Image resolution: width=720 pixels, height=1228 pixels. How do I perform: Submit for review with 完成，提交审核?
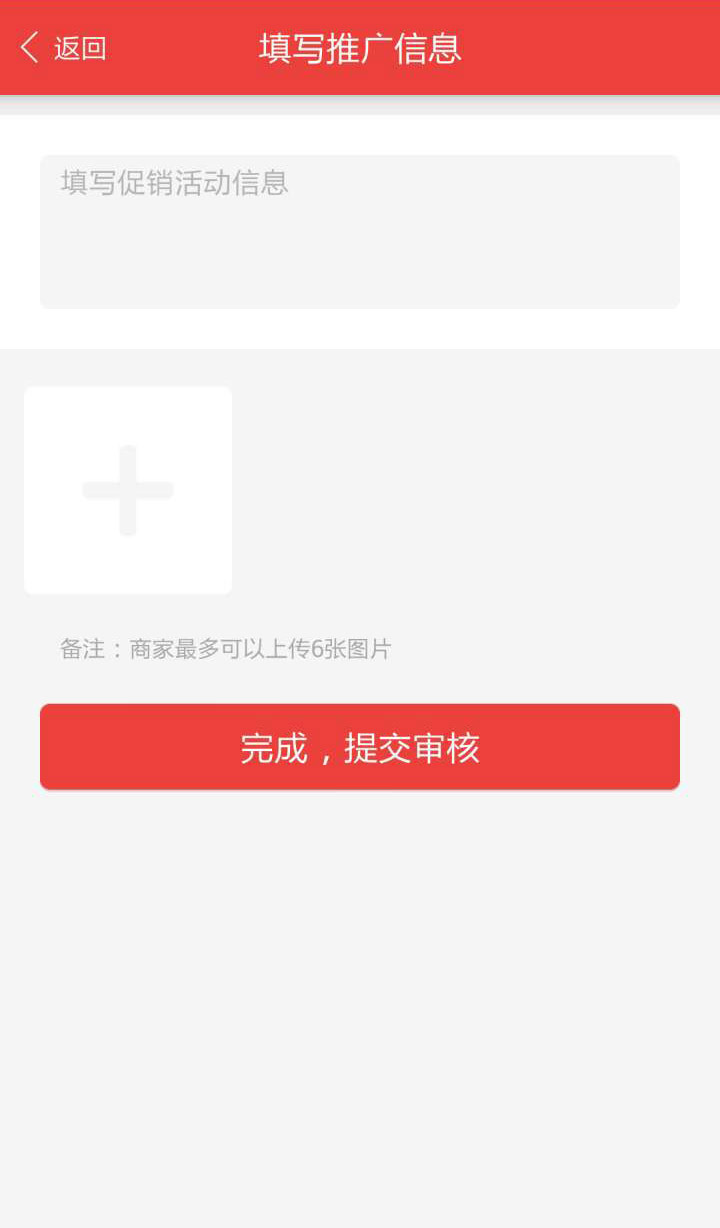[x=360, y=747]
